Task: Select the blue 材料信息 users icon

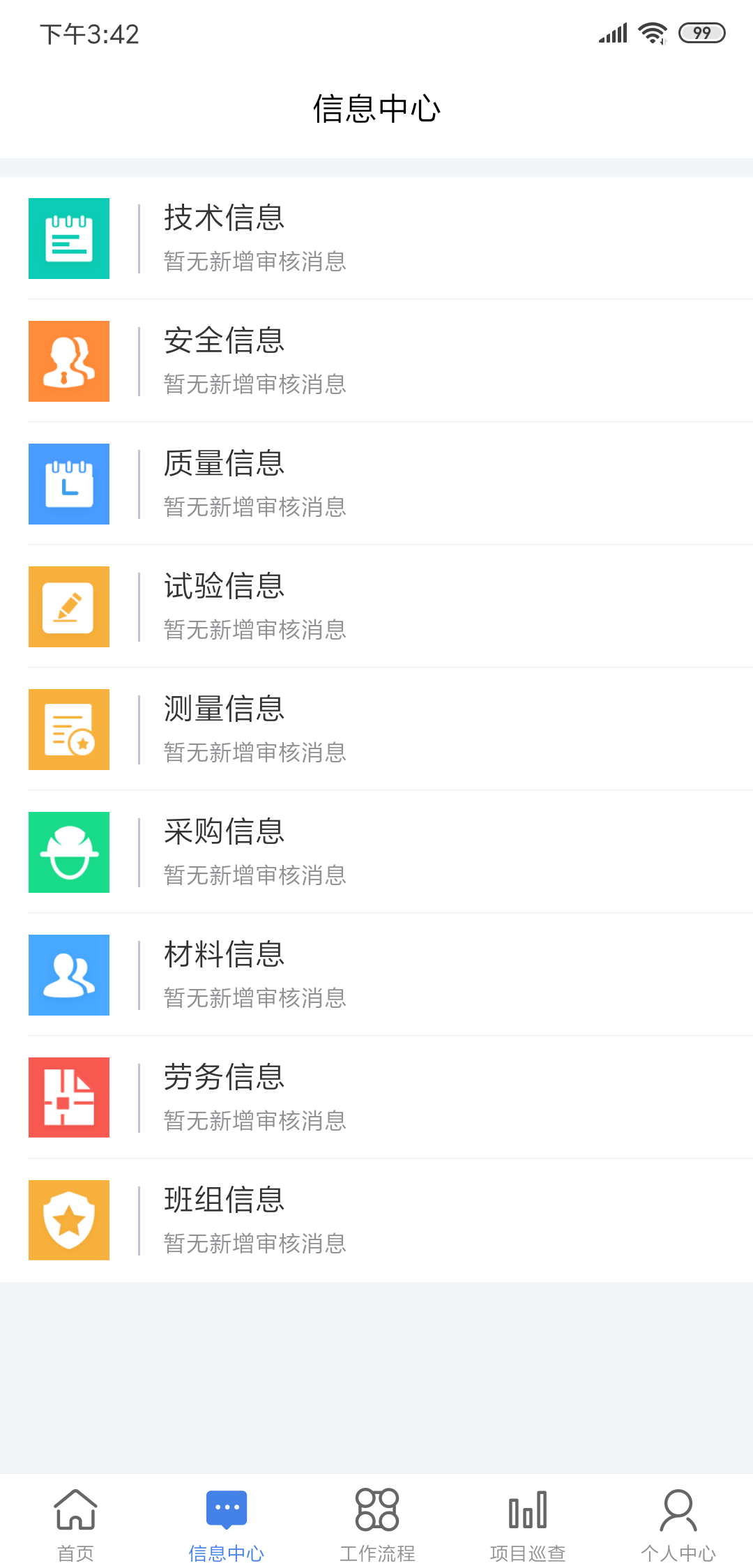Action: pos(68,974)
